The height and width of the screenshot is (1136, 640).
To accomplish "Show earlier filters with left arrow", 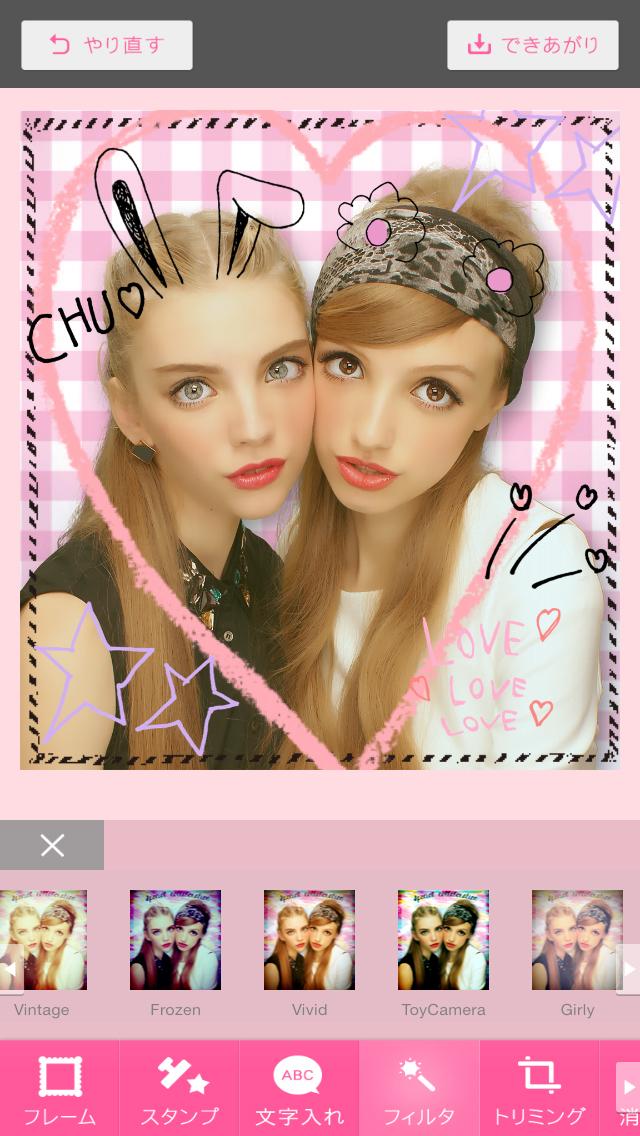I will pos(10,969).
